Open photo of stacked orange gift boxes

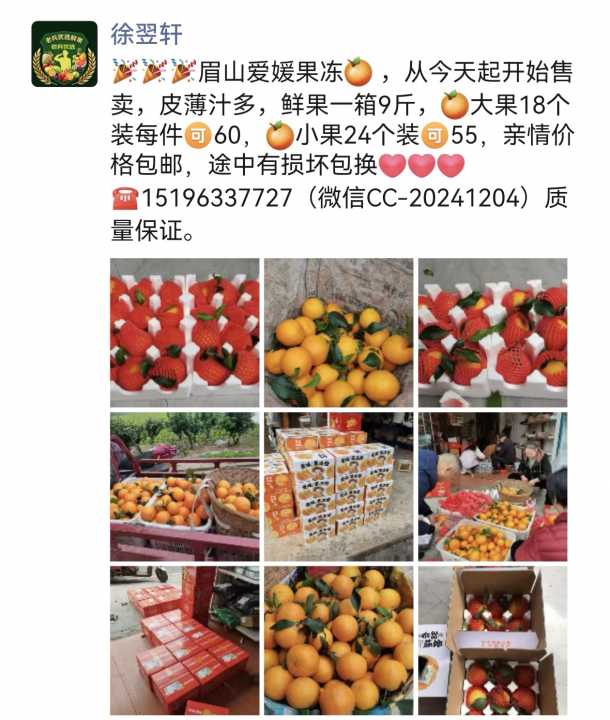point(338,486)
